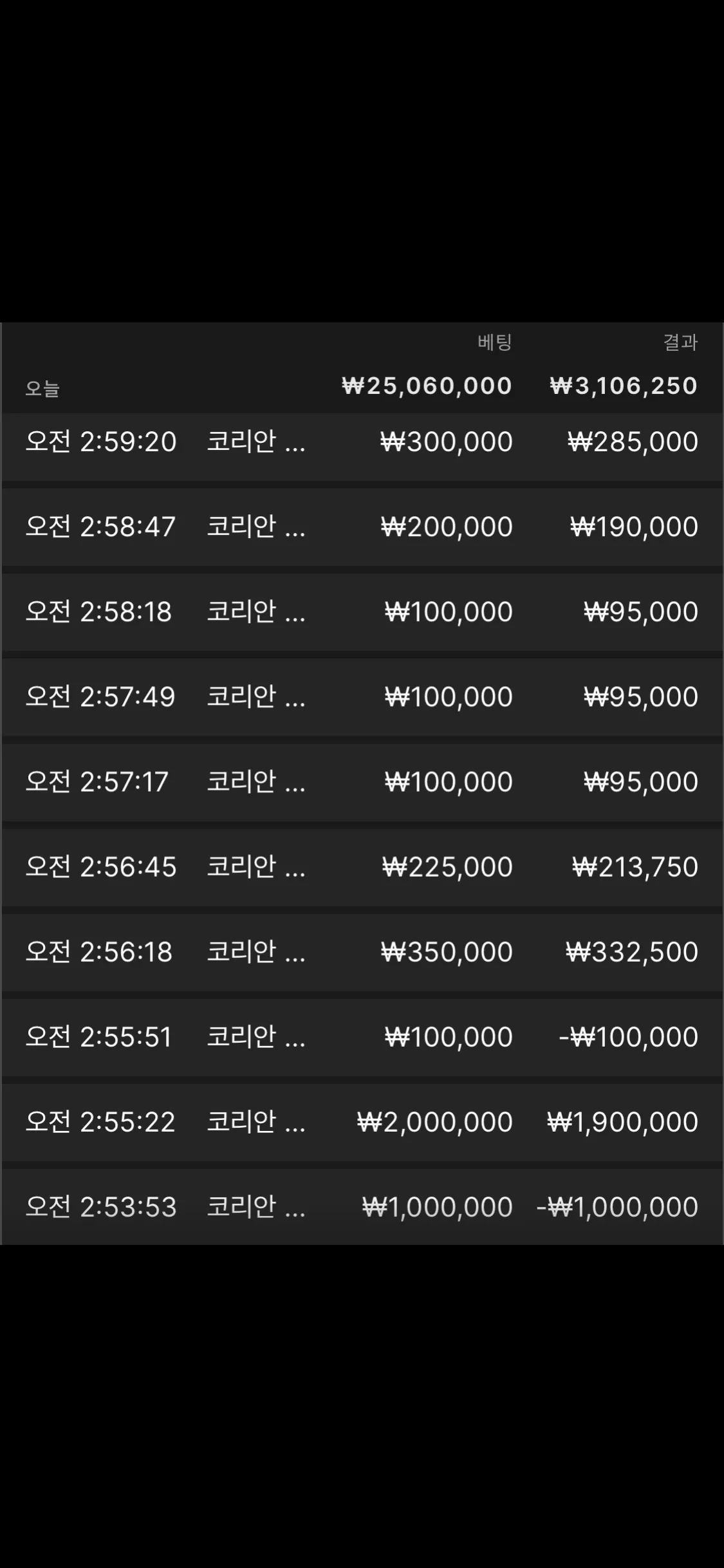Open the 오전 2:57:17 bet entry
The width and height of the screenshot is (724, 1568).
point(362,782)
